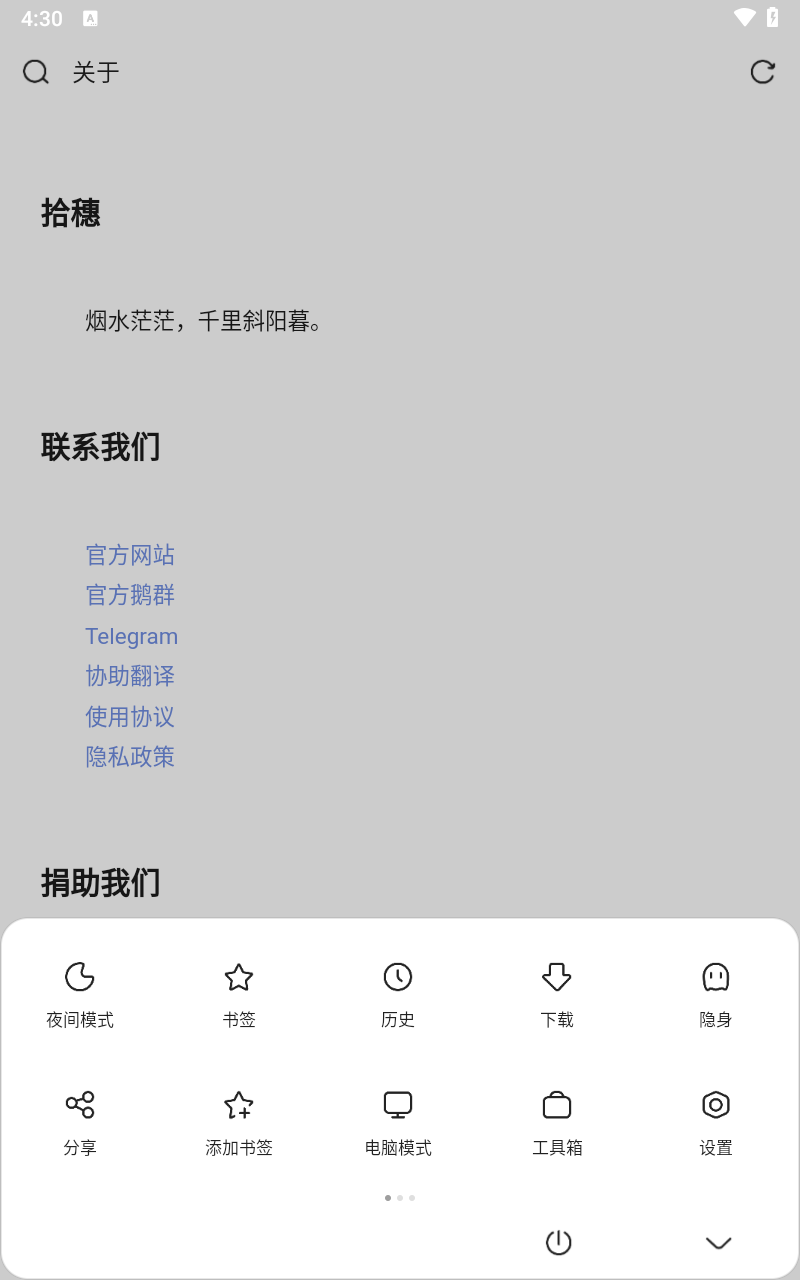
Task: Toggle 夜间模式 (Night mode)
Action: (x=80, y=993)
